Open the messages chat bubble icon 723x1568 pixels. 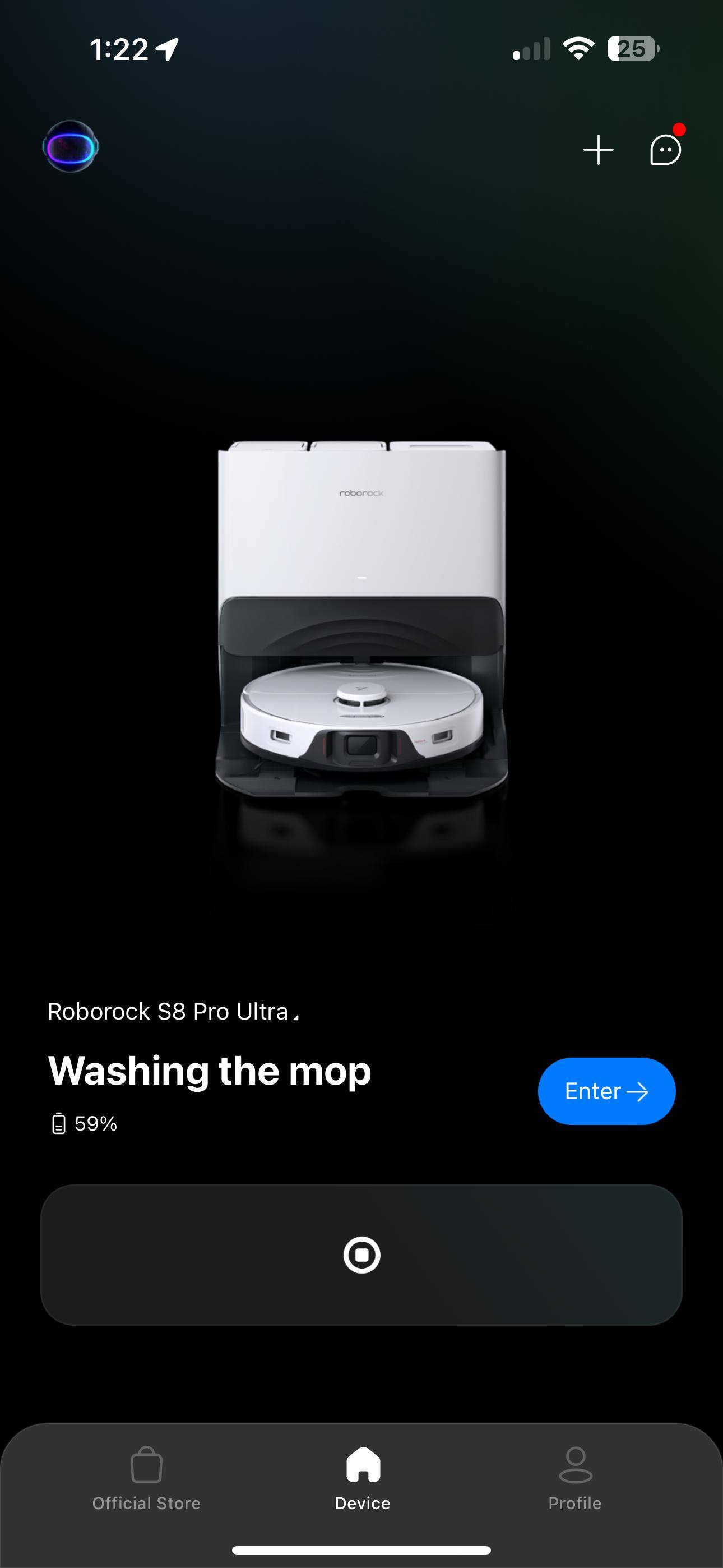(x=665, y=150)
